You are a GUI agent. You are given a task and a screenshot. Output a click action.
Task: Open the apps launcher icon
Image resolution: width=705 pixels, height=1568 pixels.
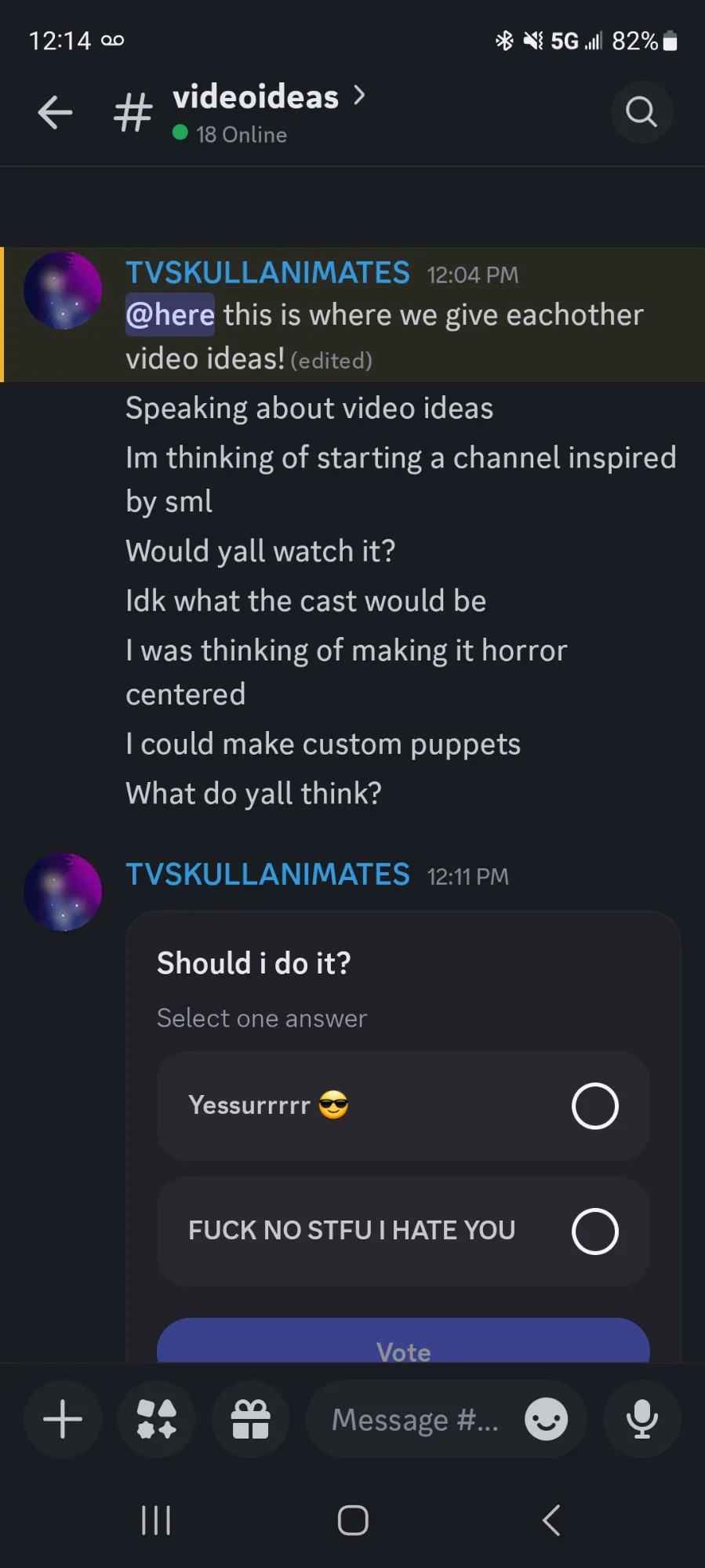(x=157, y=1419)
